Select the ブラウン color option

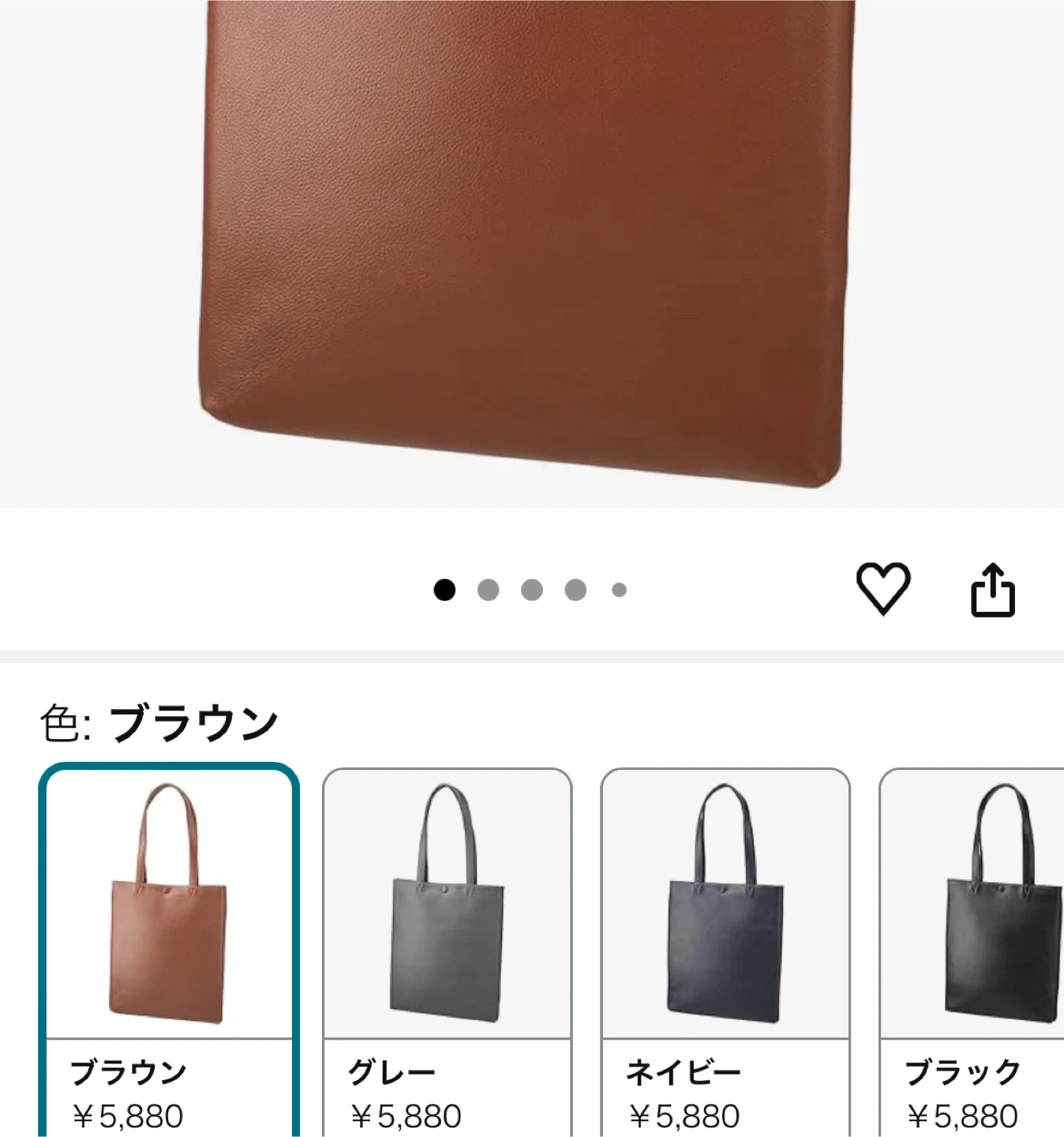169,947
